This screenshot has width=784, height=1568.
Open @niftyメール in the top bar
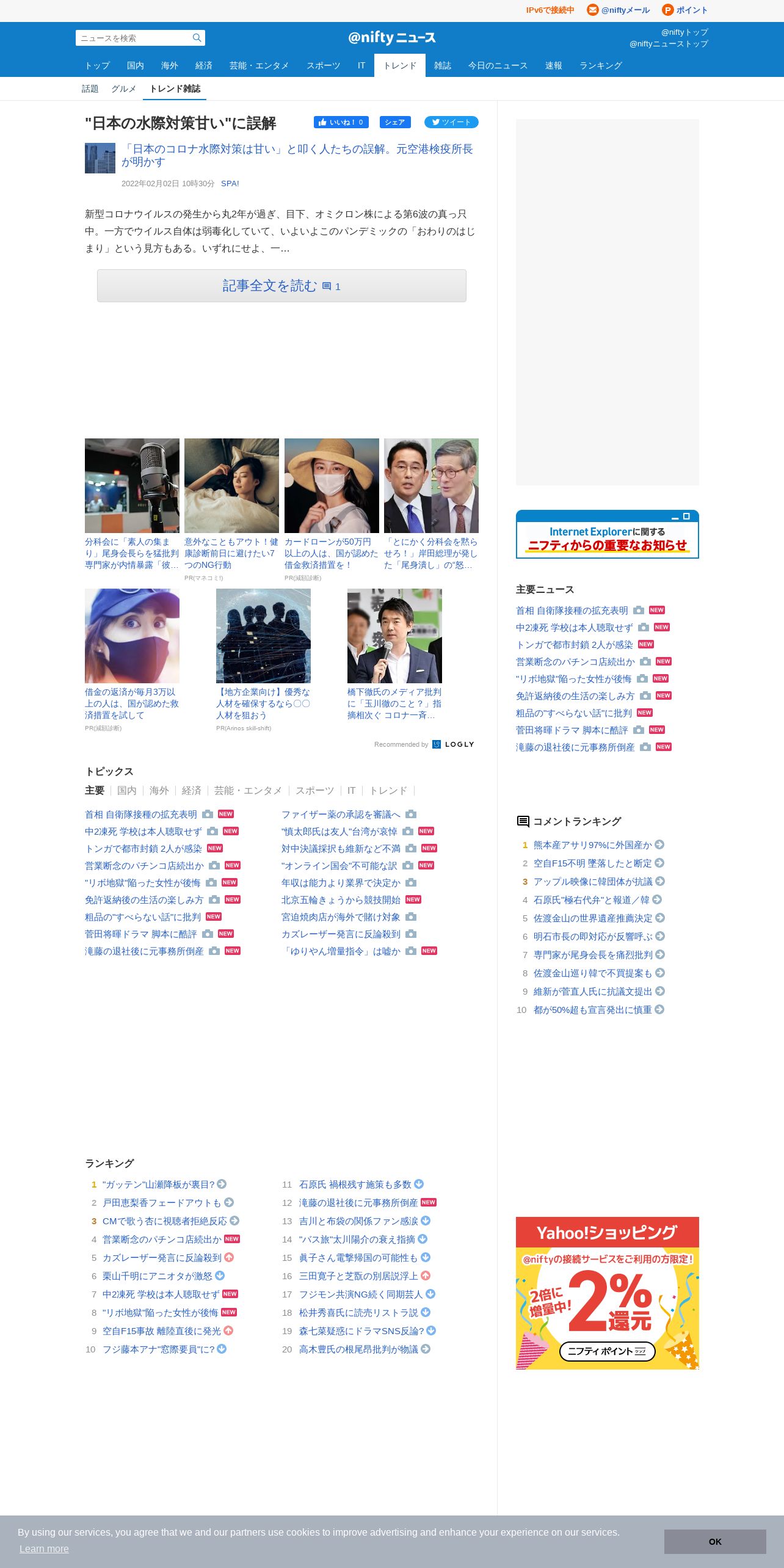tap(619, 10)
